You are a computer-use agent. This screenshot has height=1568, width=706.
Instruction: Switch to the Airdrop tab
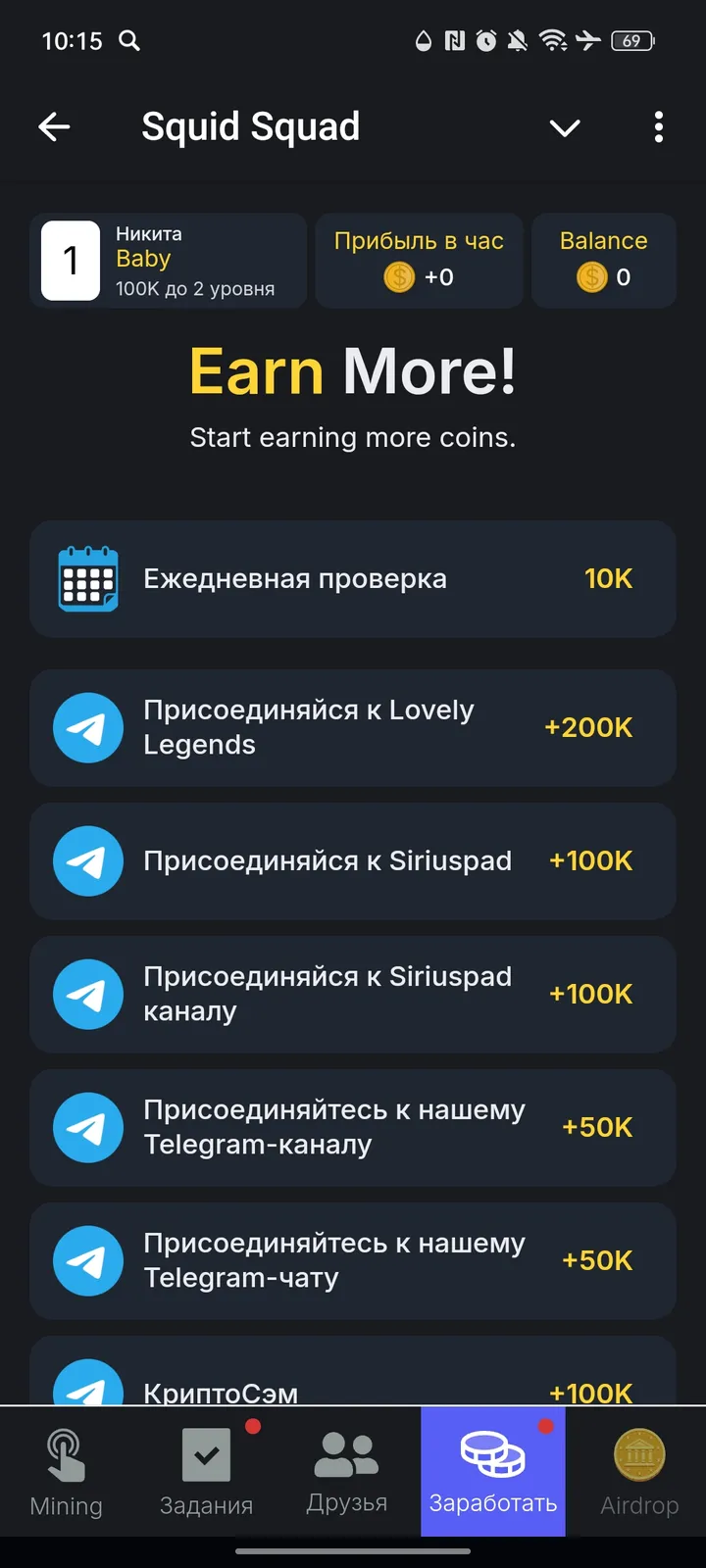[x=639, y=1472]
